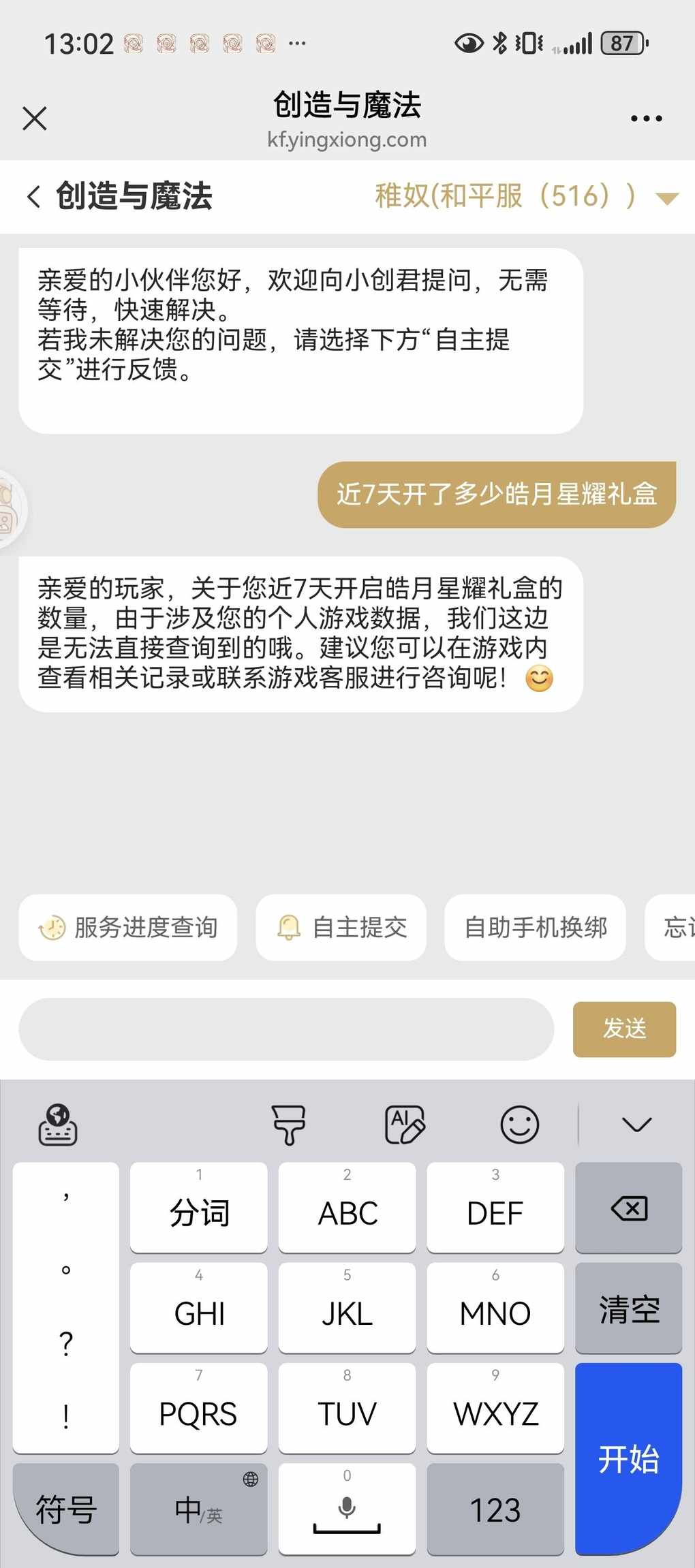Open the keyboard AI writing tool
695x1568 pixels.
(405, 1124)
